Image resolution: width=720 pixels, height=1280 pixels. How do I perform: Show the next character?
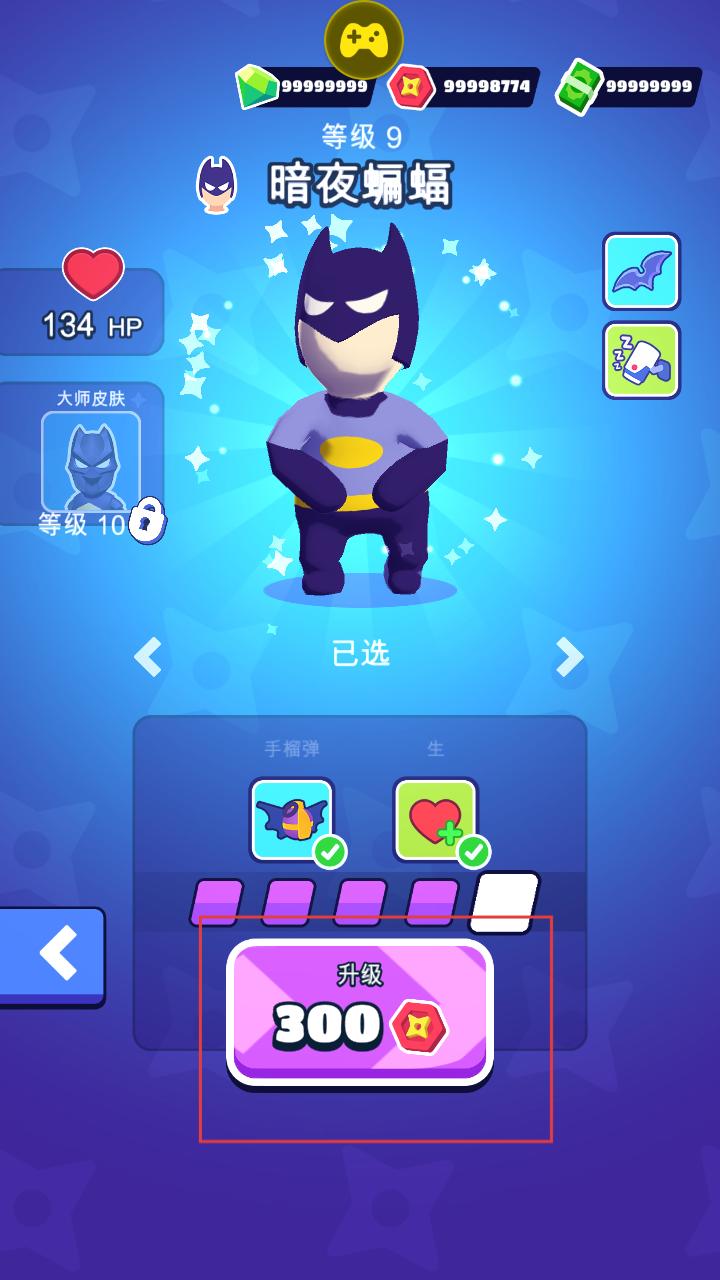(569, 657)
